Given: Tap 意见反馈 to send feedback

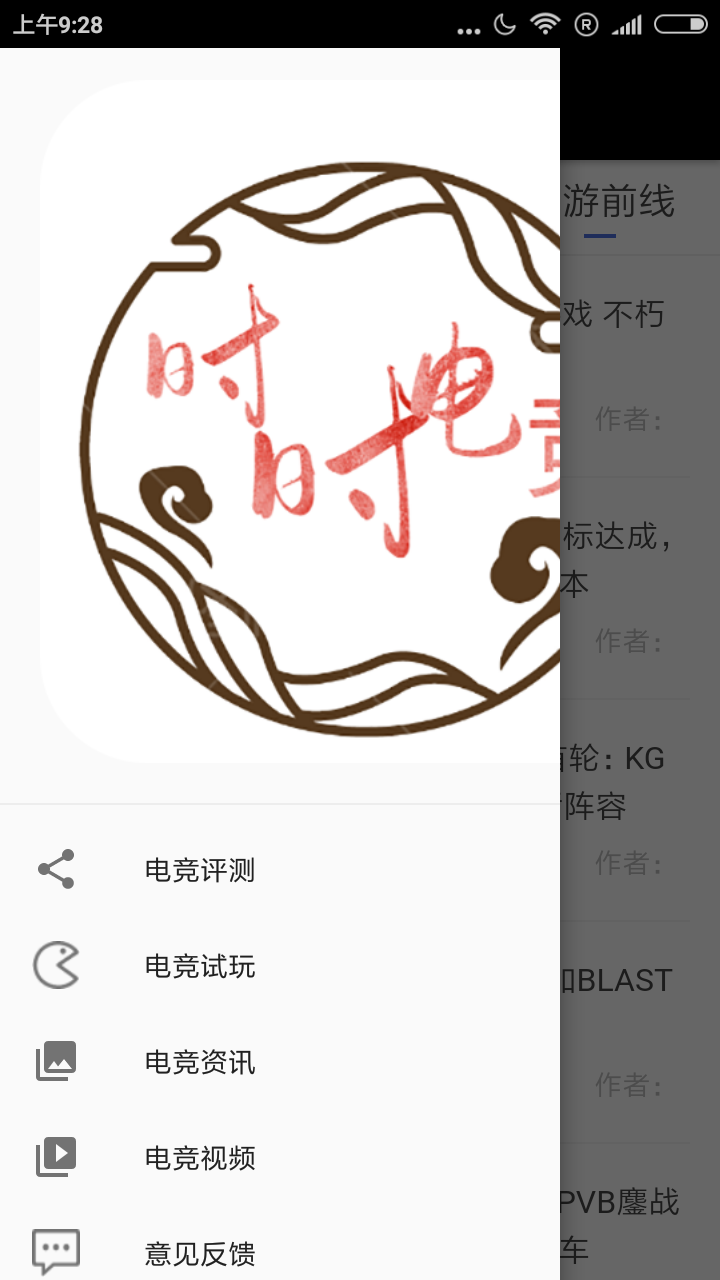Looking at the screenshot, I should point(200,1253).
